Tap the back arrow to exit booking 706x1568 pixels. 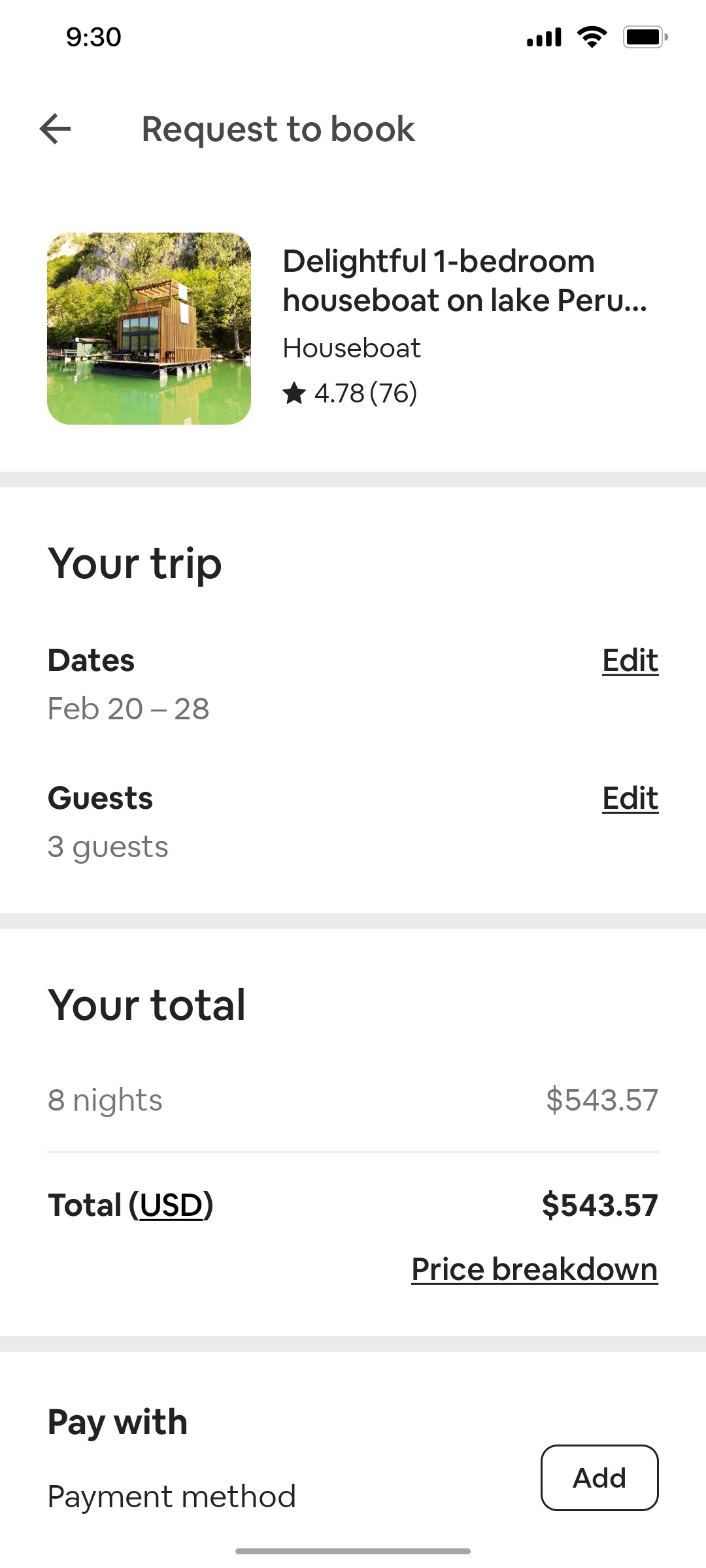point(54,129)
